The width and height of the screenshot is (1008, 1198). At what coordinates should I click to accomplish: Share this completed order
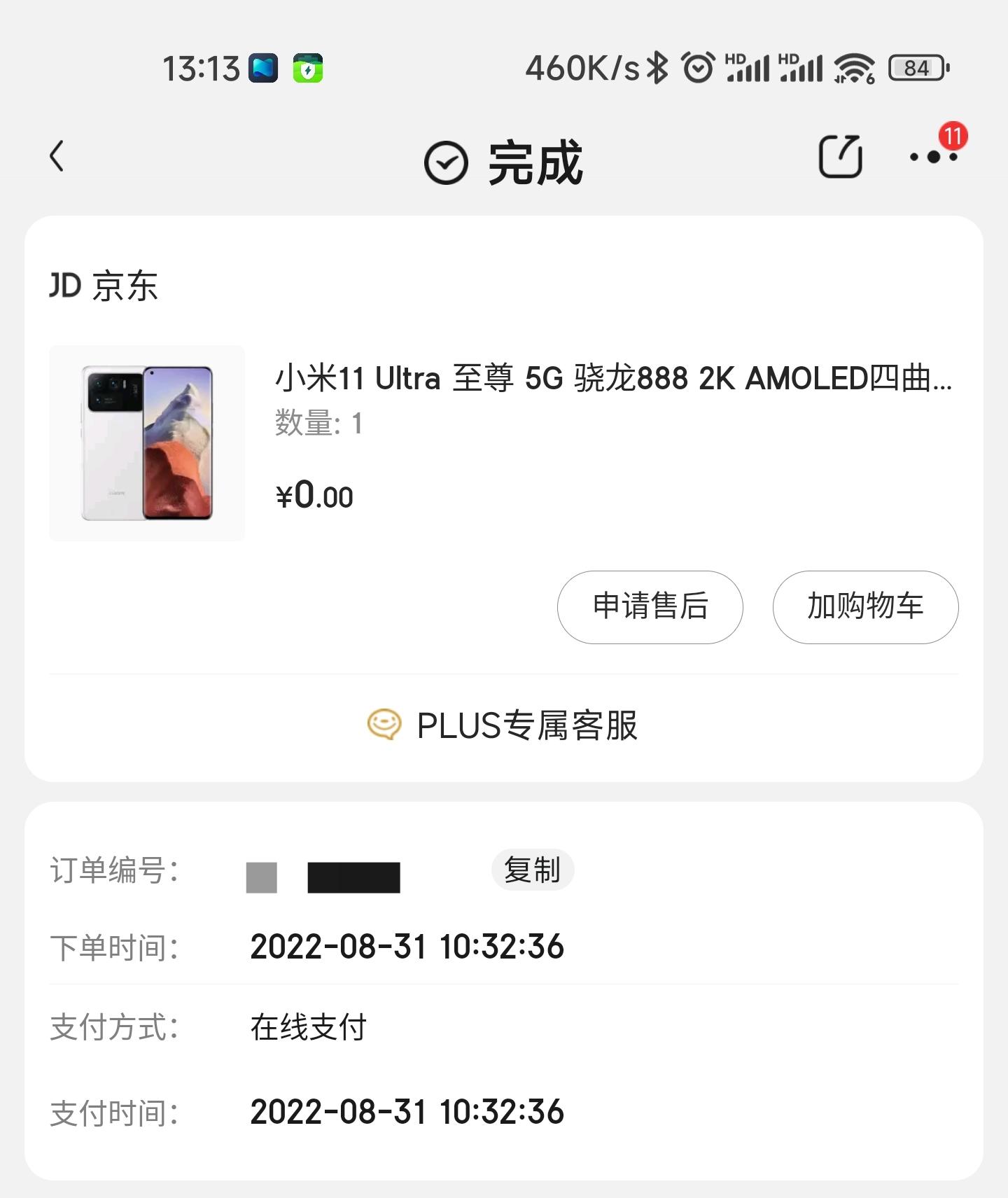pyautogui.click(x=840, y=156)
